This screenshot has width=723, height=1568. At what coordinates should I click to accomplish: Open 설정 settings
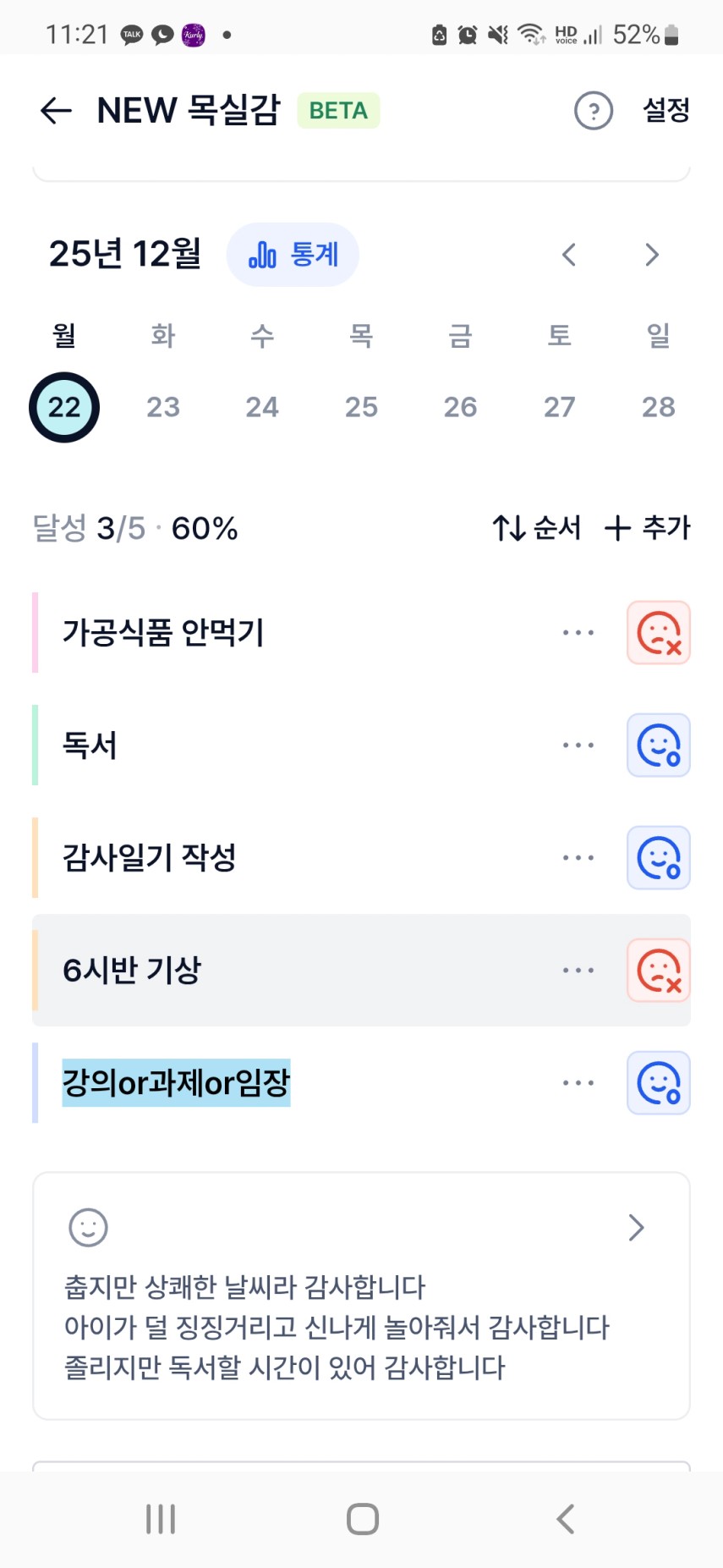[665, 110]
